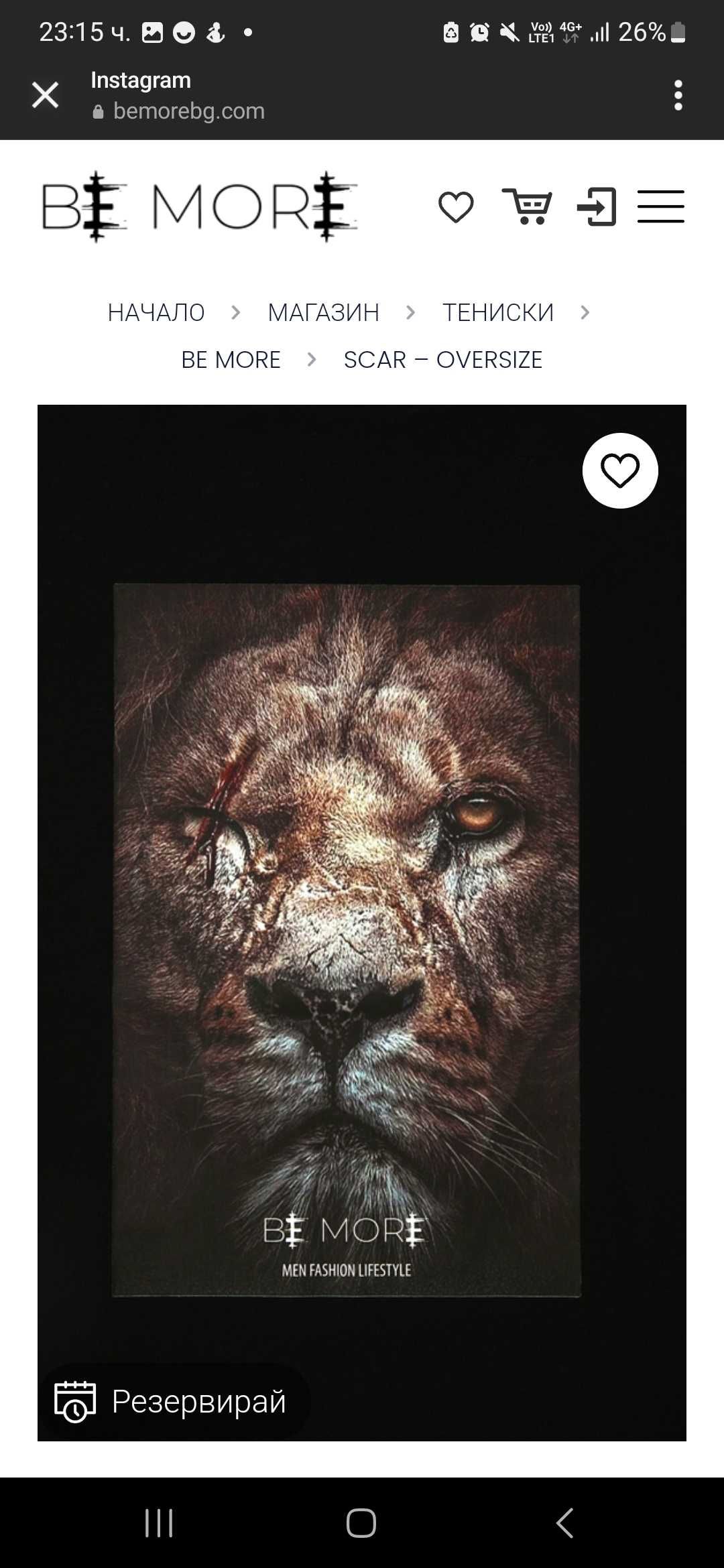Go to НАЧАЛО breadcrumb

click(156, 312)
